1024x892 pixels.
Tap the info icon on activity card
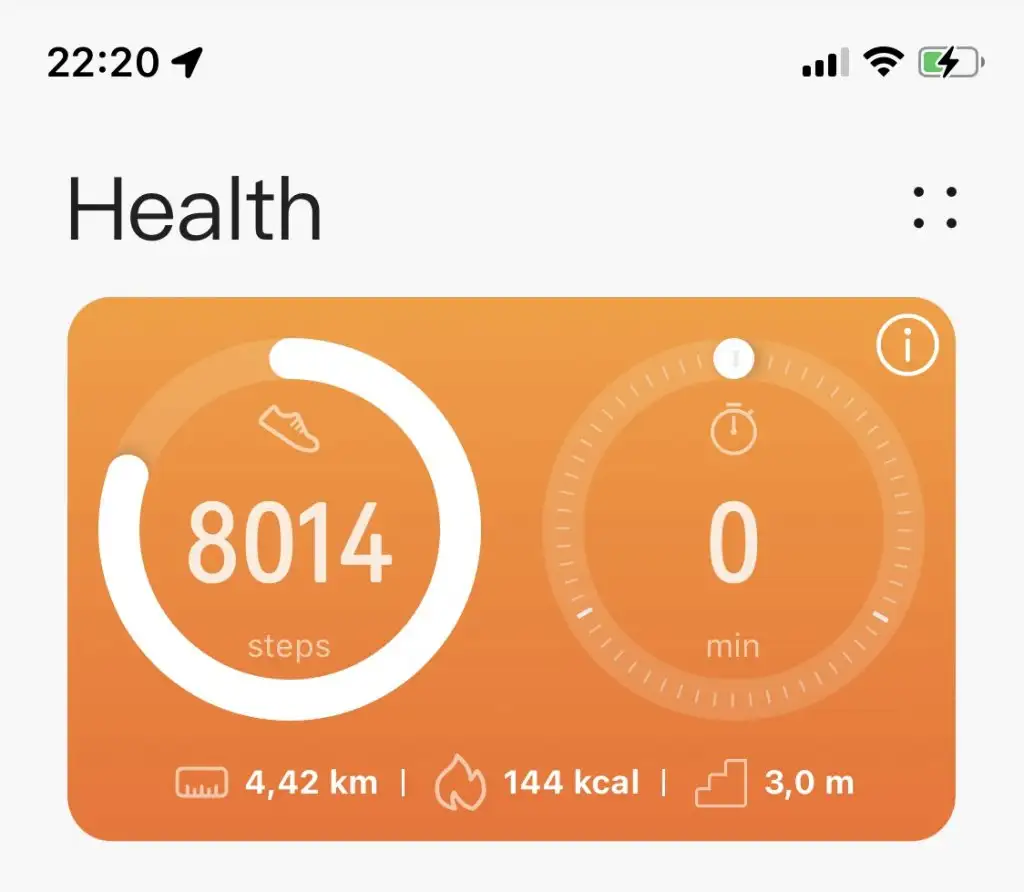tap(907, 347)
